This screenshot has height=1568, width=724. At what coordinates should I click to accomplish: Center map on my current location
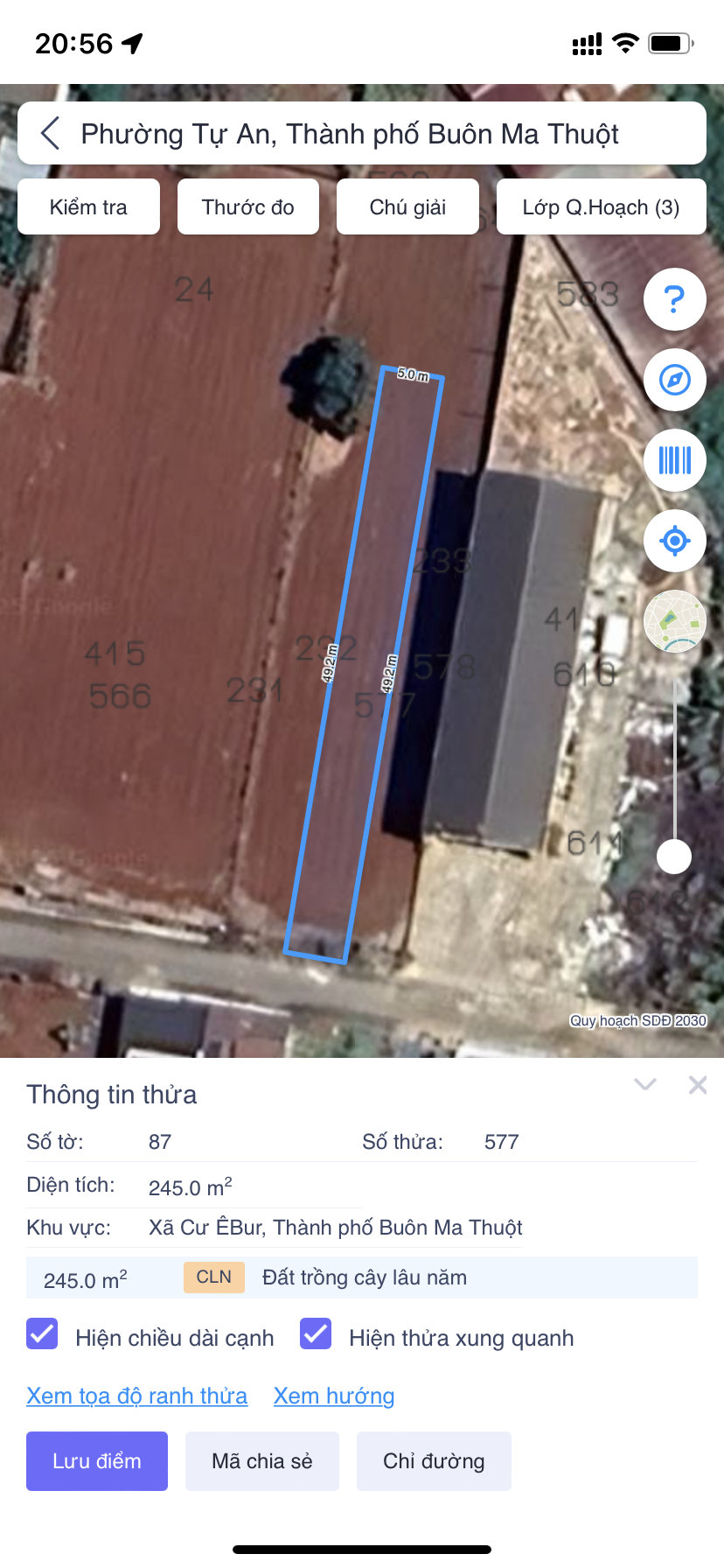(x=674, y=541)
